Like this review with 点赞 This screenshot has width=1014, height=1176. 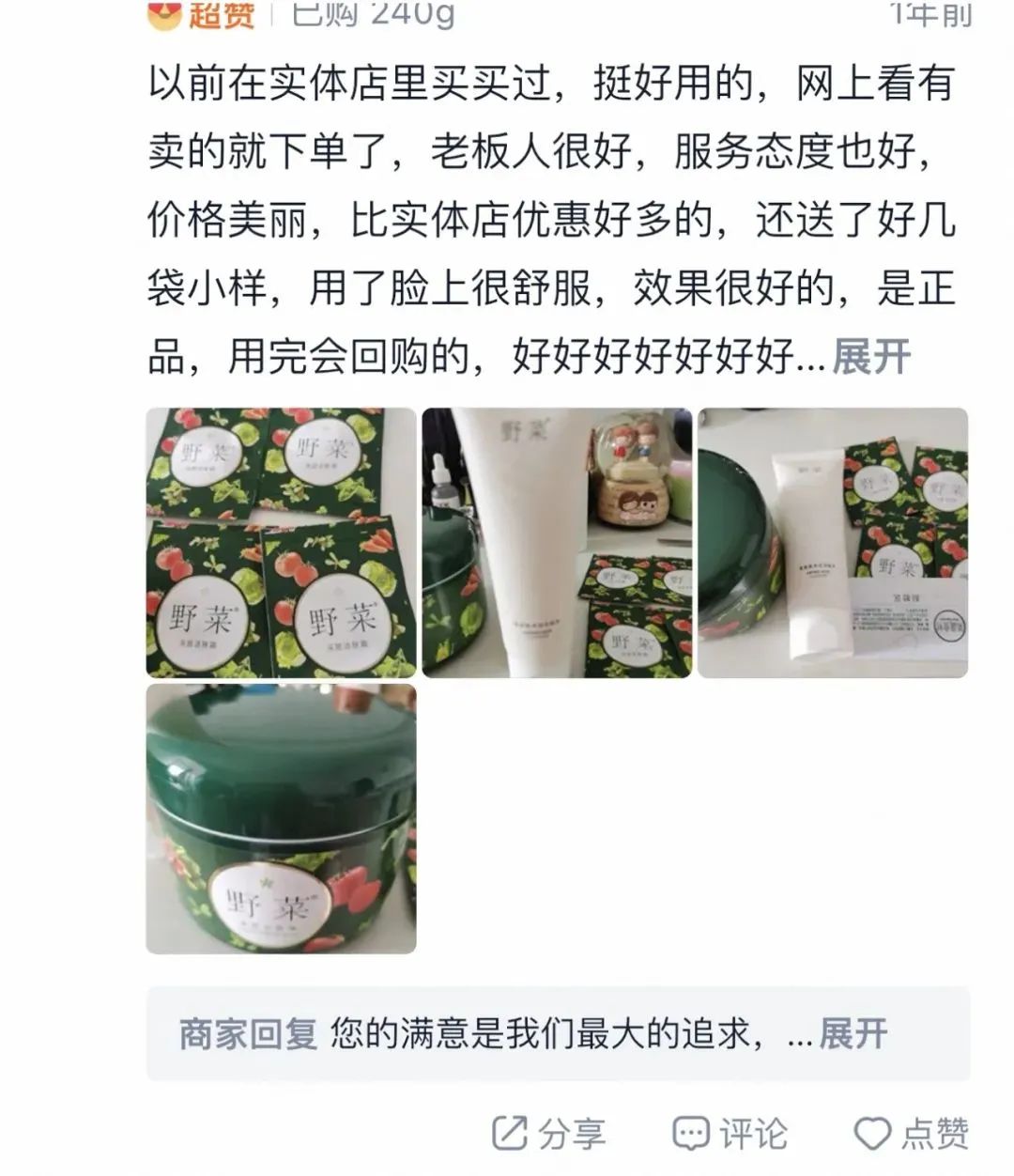point(911,1133)
